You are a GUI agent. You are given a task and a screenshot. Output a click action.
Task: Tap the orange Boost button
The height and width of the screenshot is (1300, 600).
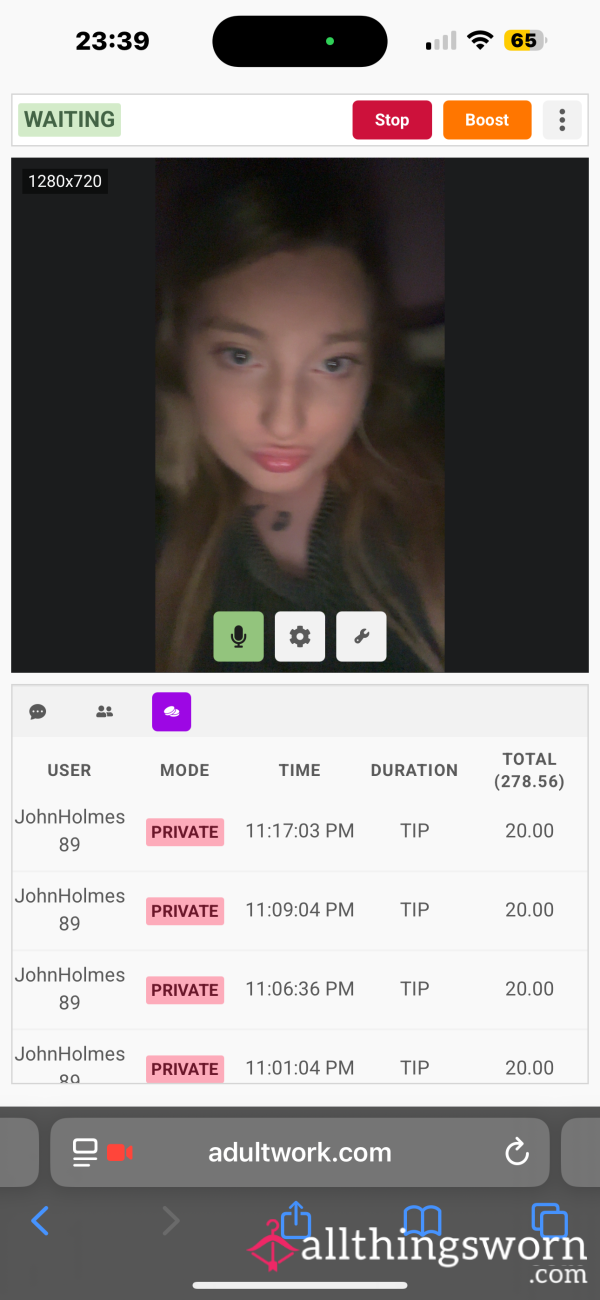[x=487, y=120]
